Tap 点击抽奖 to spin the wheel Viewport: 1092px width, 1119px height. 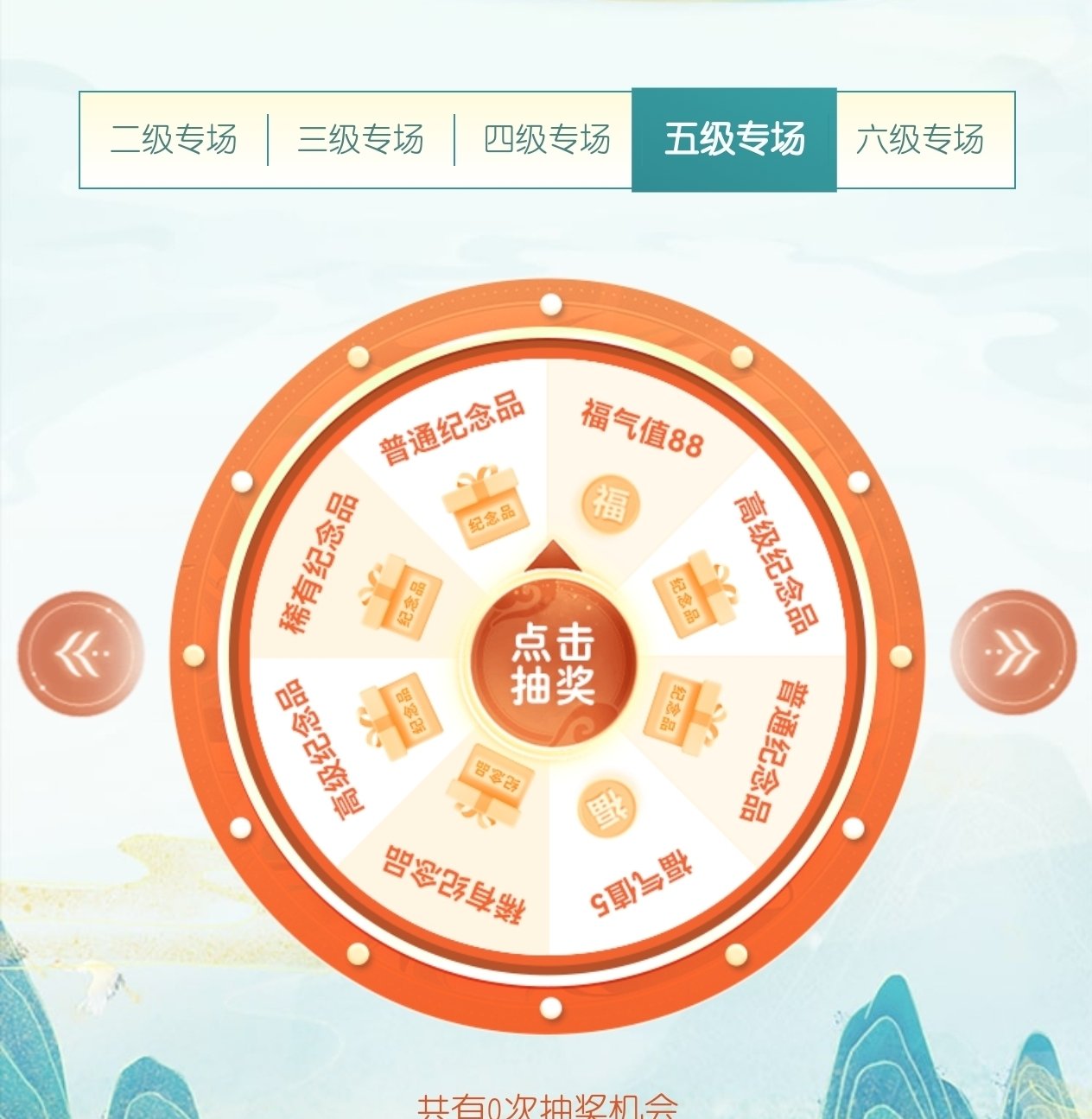pyautogui.click(x=552, y=664)
